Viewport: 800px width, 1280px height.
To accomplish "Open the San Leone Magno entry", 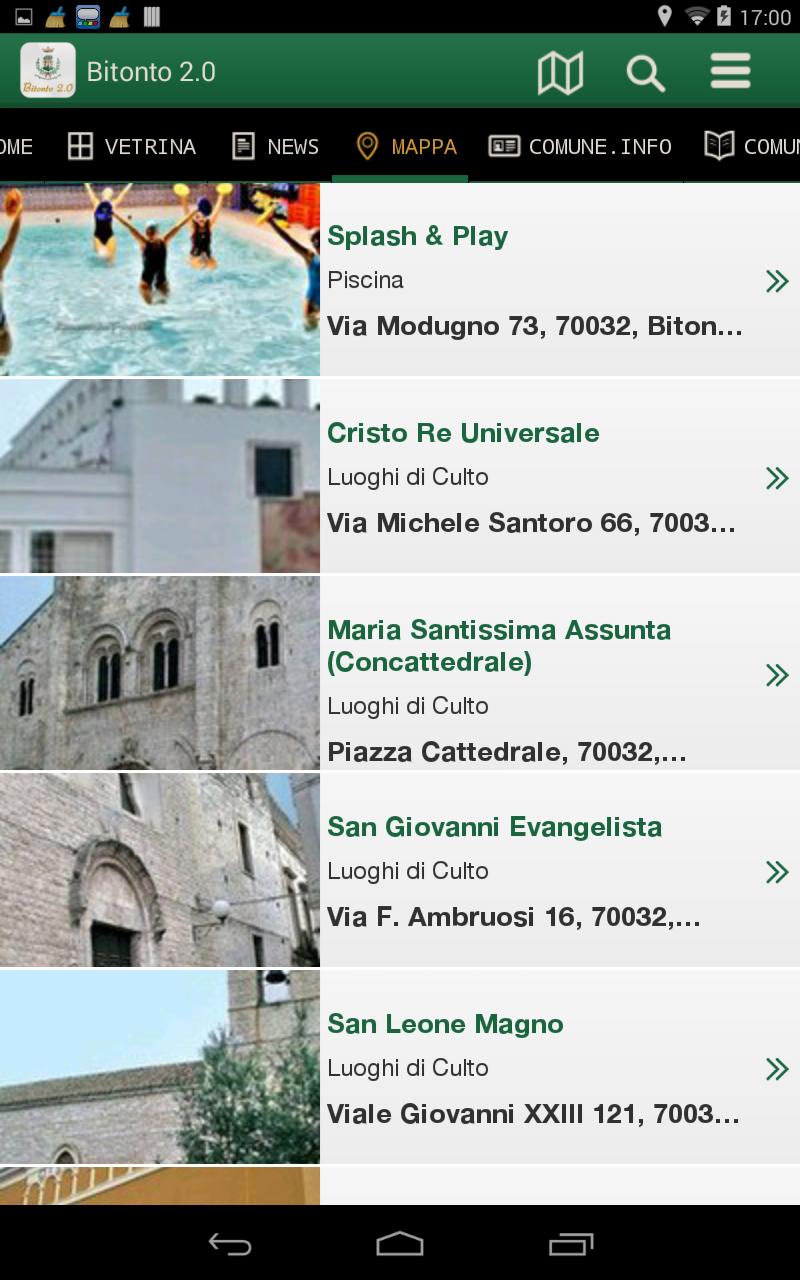I will (778, 1068).
